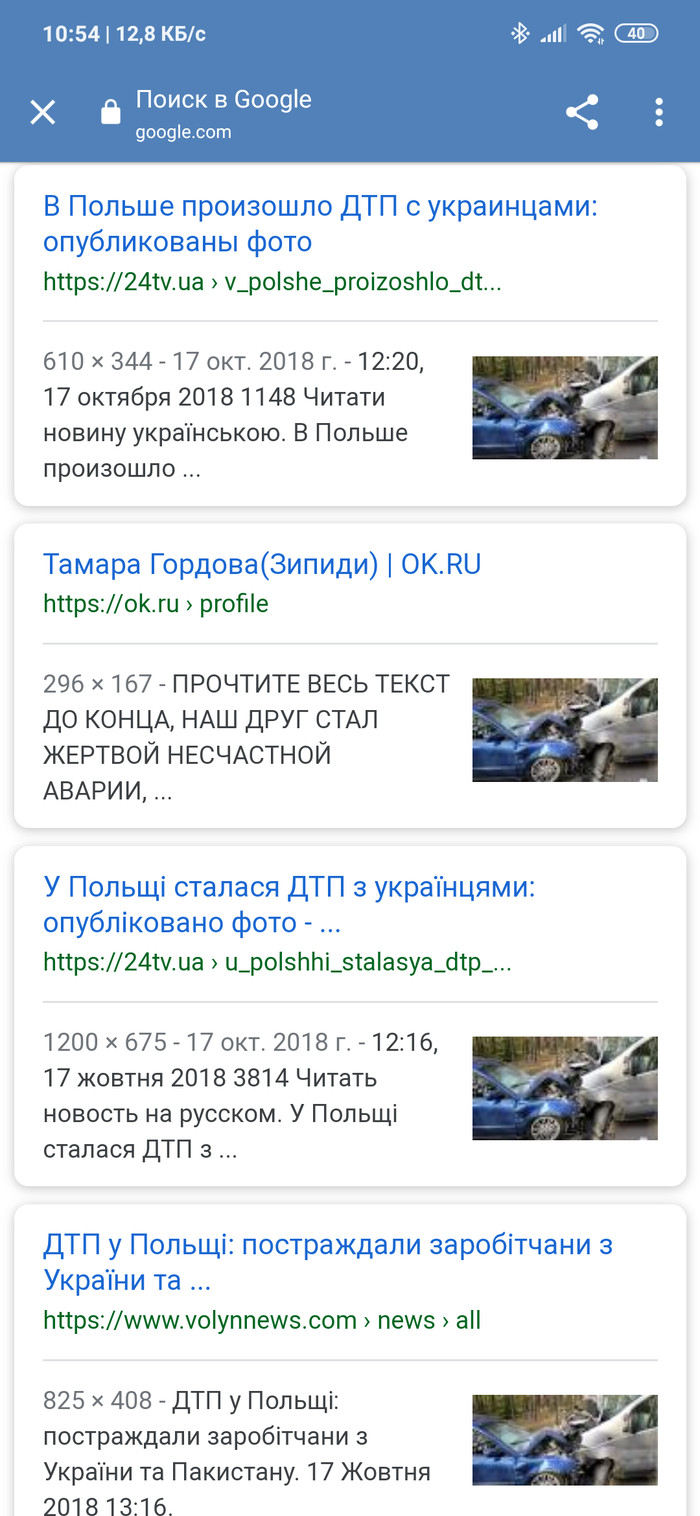The height and width of the screenshot is (1516, 700).
Task: Open result "У Польщі сталася ДТП з українцями"
Action: (x=289, y=904)
